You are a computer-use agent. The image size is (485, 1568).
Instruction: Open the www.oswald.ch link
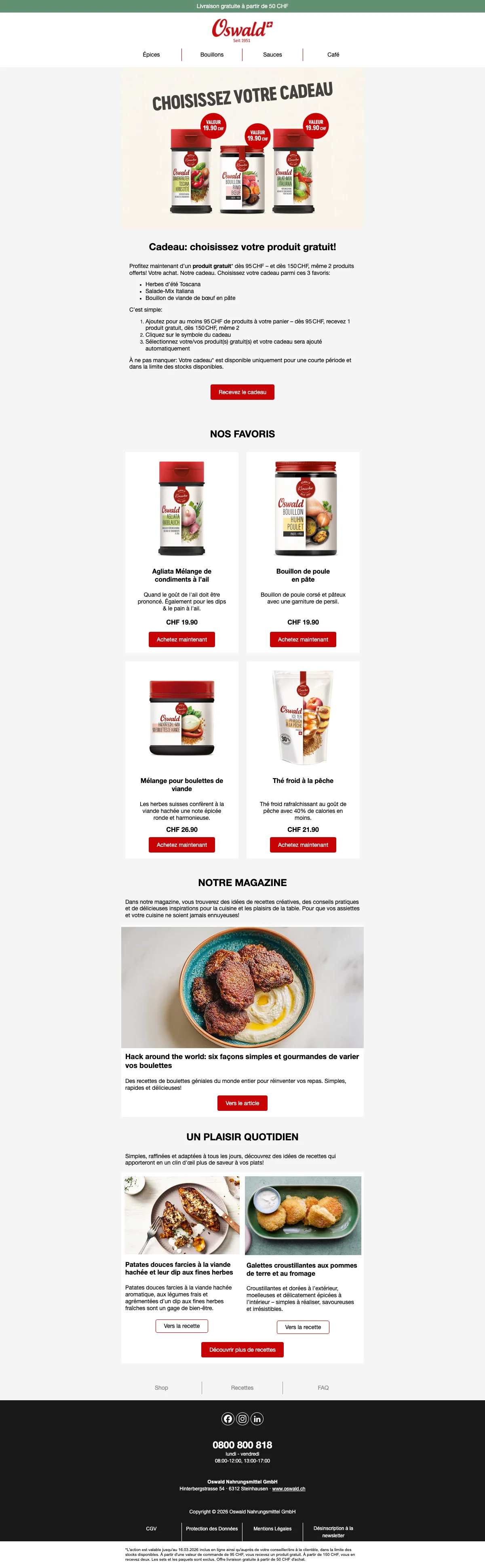pyautogui.click(x=289, y=1488)
